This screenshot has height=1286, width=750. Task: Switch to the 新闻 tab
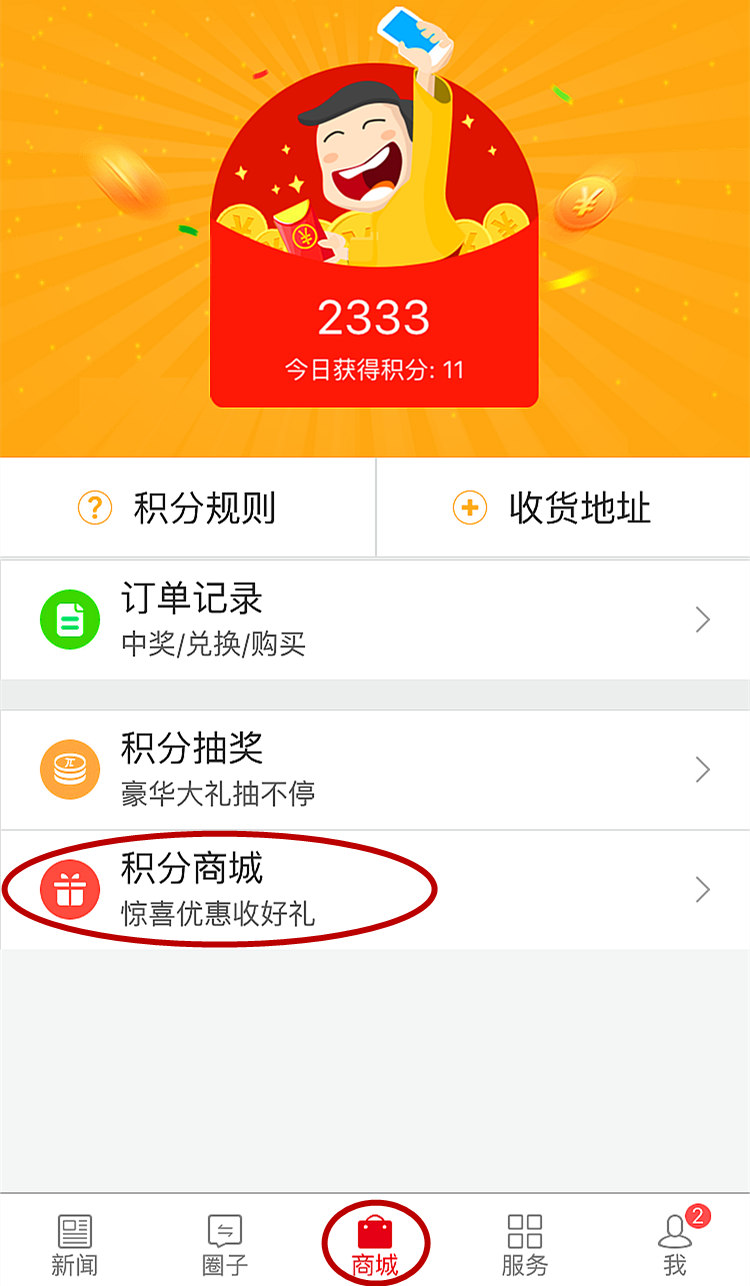(x=75, y=1243)
